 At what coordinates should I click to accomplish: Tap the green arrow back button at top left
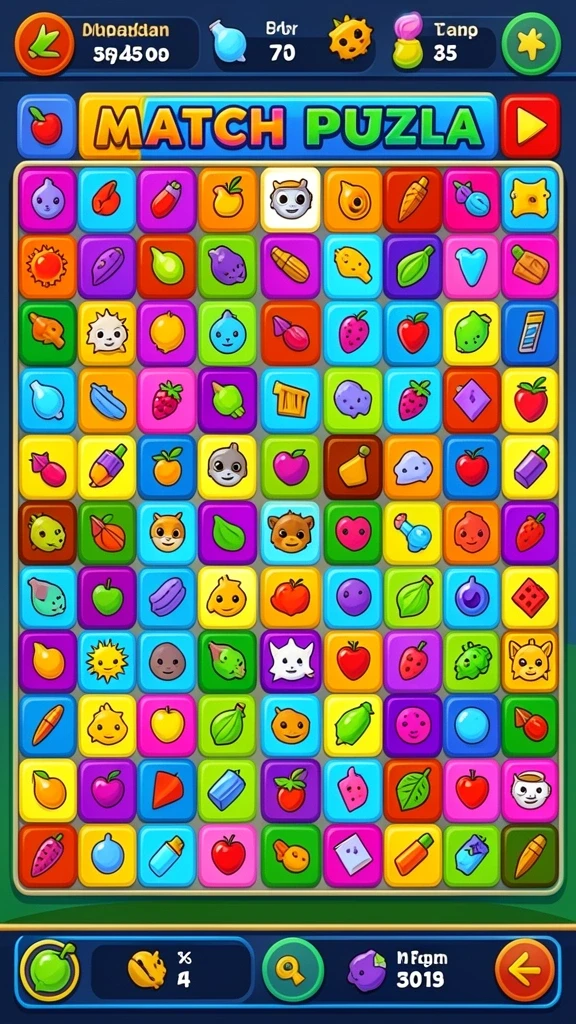point(44,44)
